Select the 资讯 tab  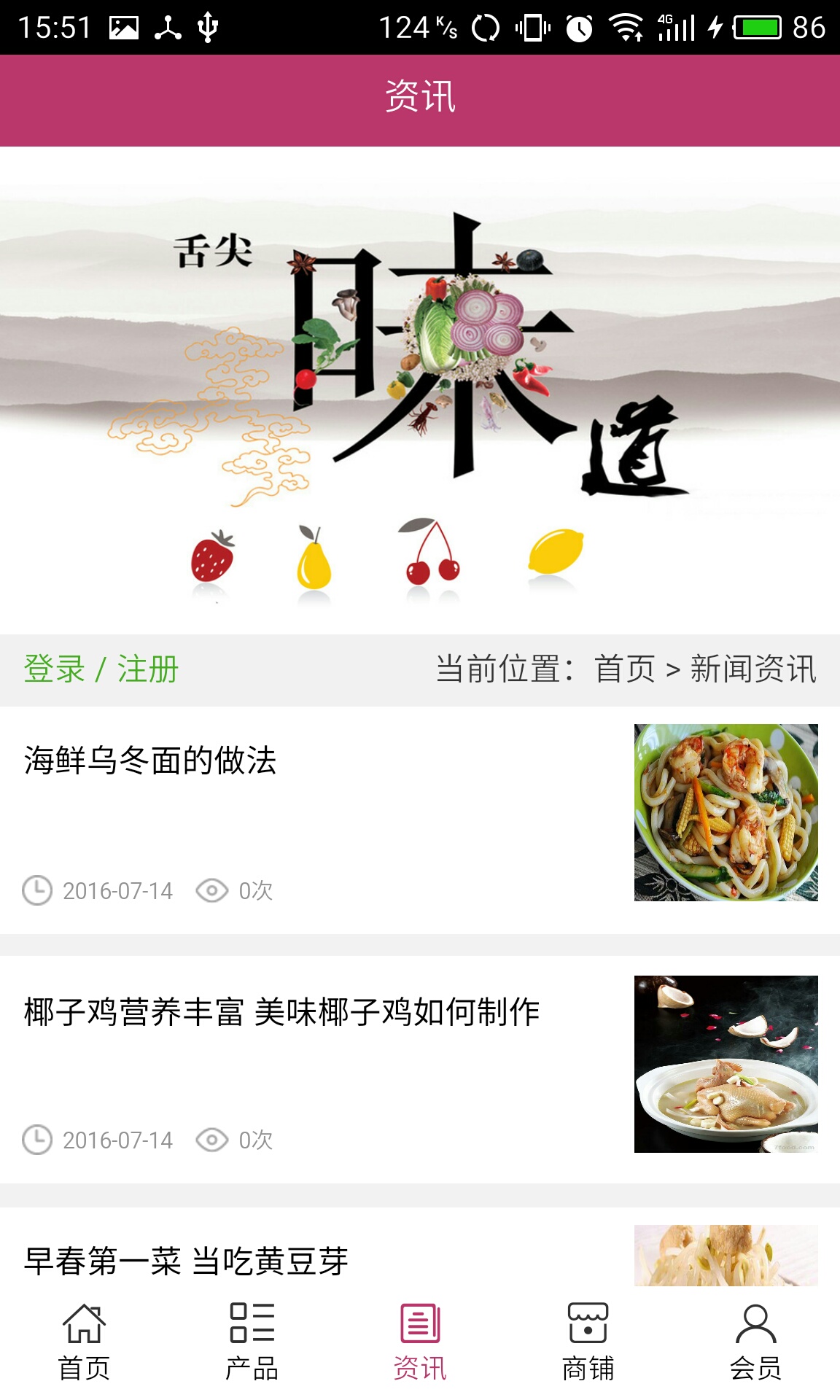tap(420, 1342)
